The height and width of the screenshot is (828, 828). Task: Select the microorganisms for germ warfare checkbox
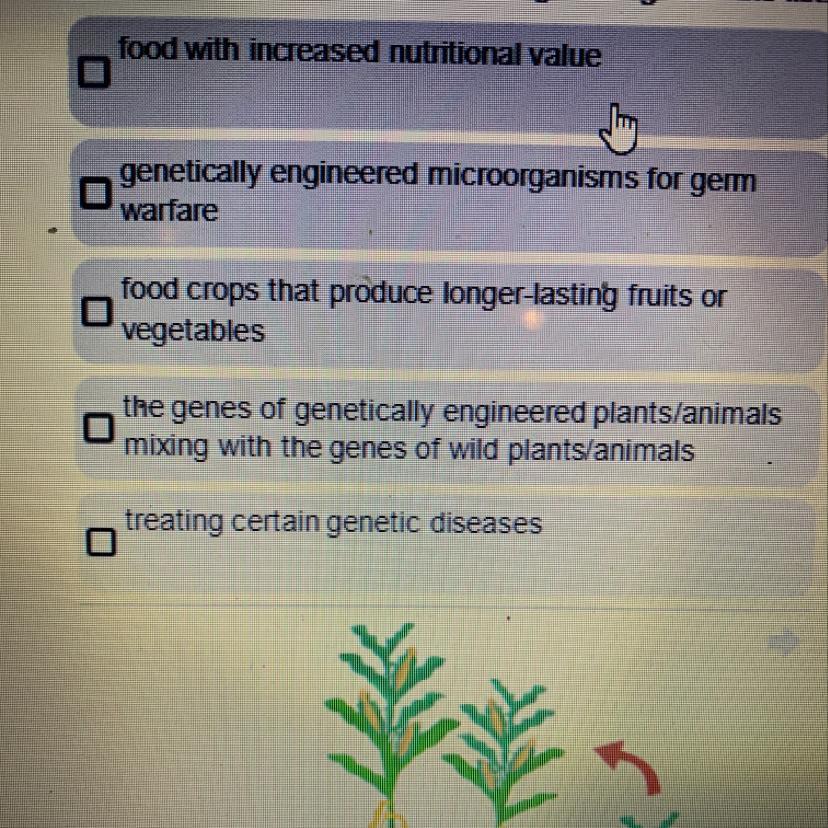point(94,194)
